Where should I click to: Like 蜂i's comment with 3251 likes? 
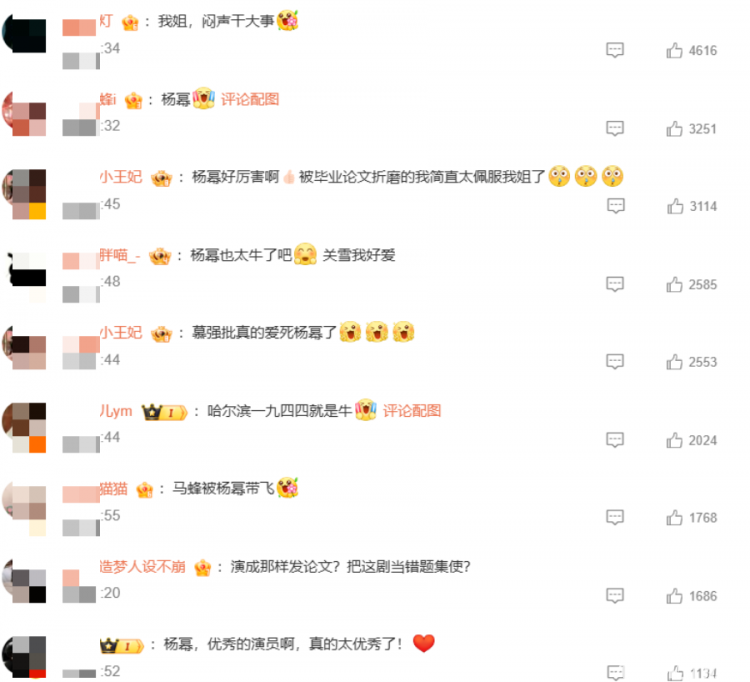coord(675,128)
